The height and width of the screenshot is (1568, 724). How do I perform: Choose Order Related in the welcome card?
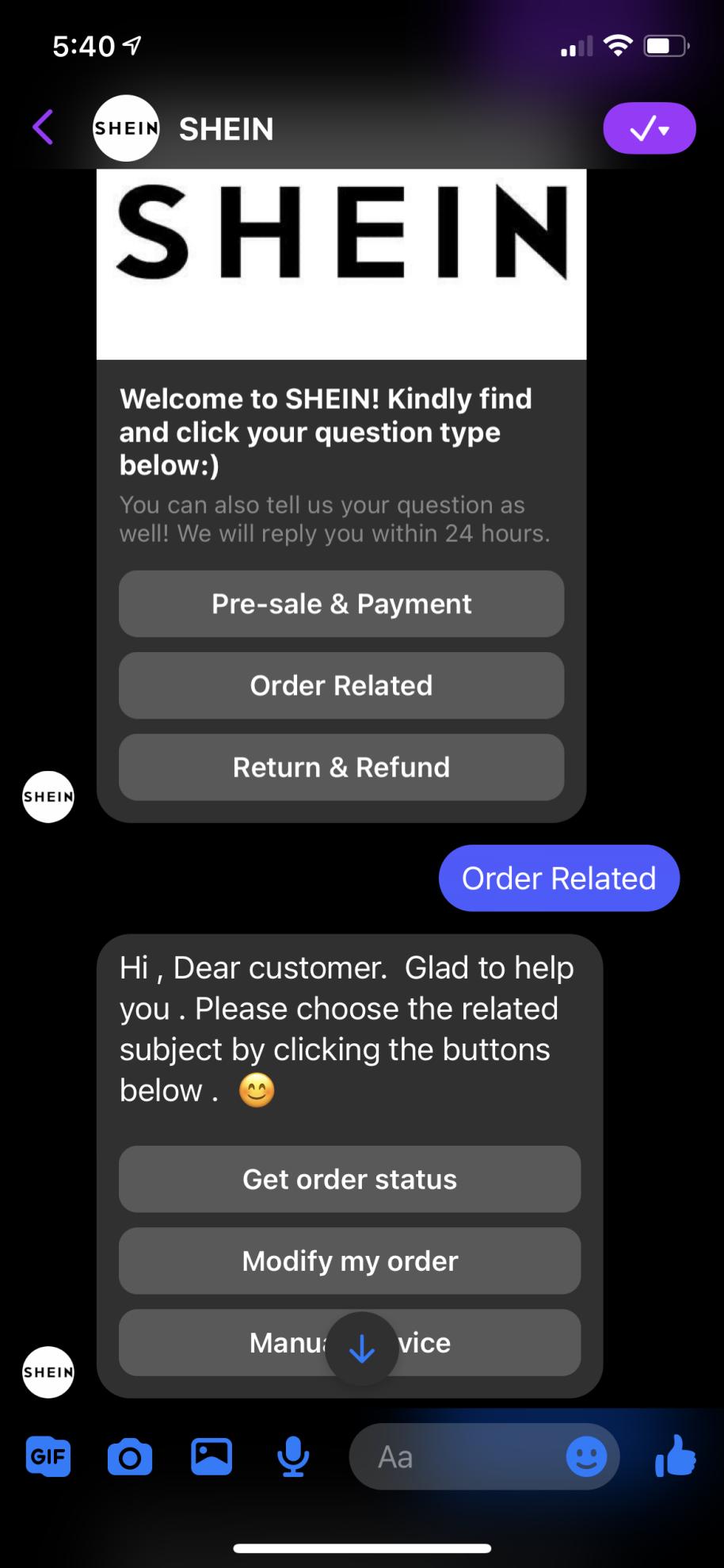click(341, 685)
